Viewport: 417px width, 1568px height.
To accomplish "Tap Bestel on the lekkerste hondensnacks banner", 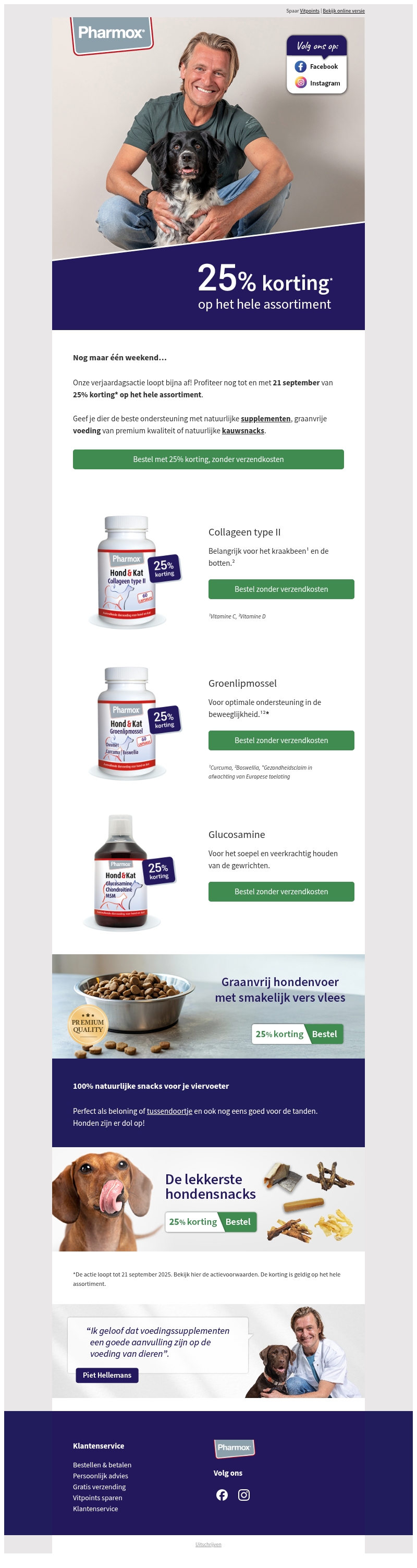I will tap(237, 1222).
